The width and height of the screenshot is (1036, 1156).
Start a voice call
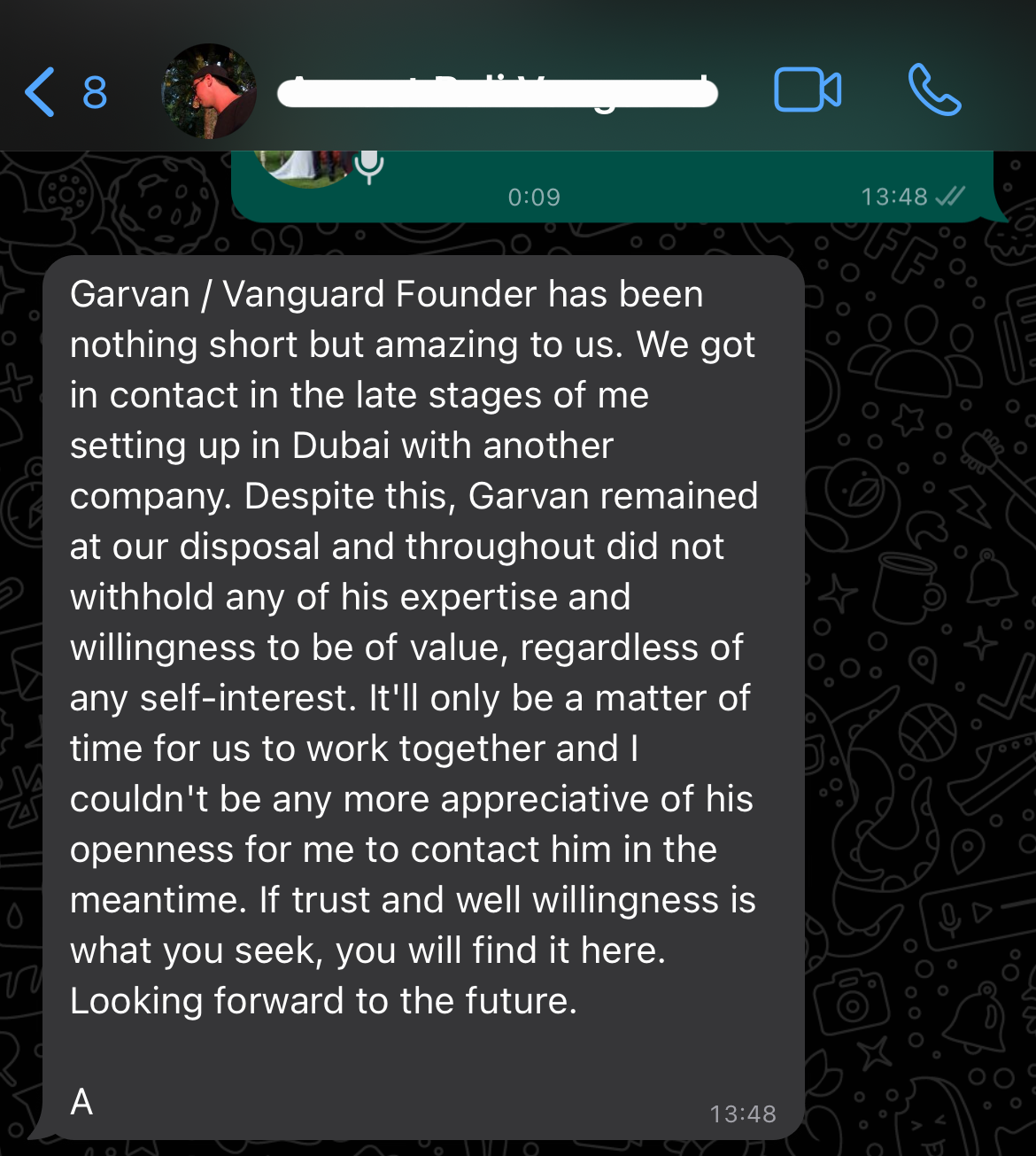tap(934, 90)
